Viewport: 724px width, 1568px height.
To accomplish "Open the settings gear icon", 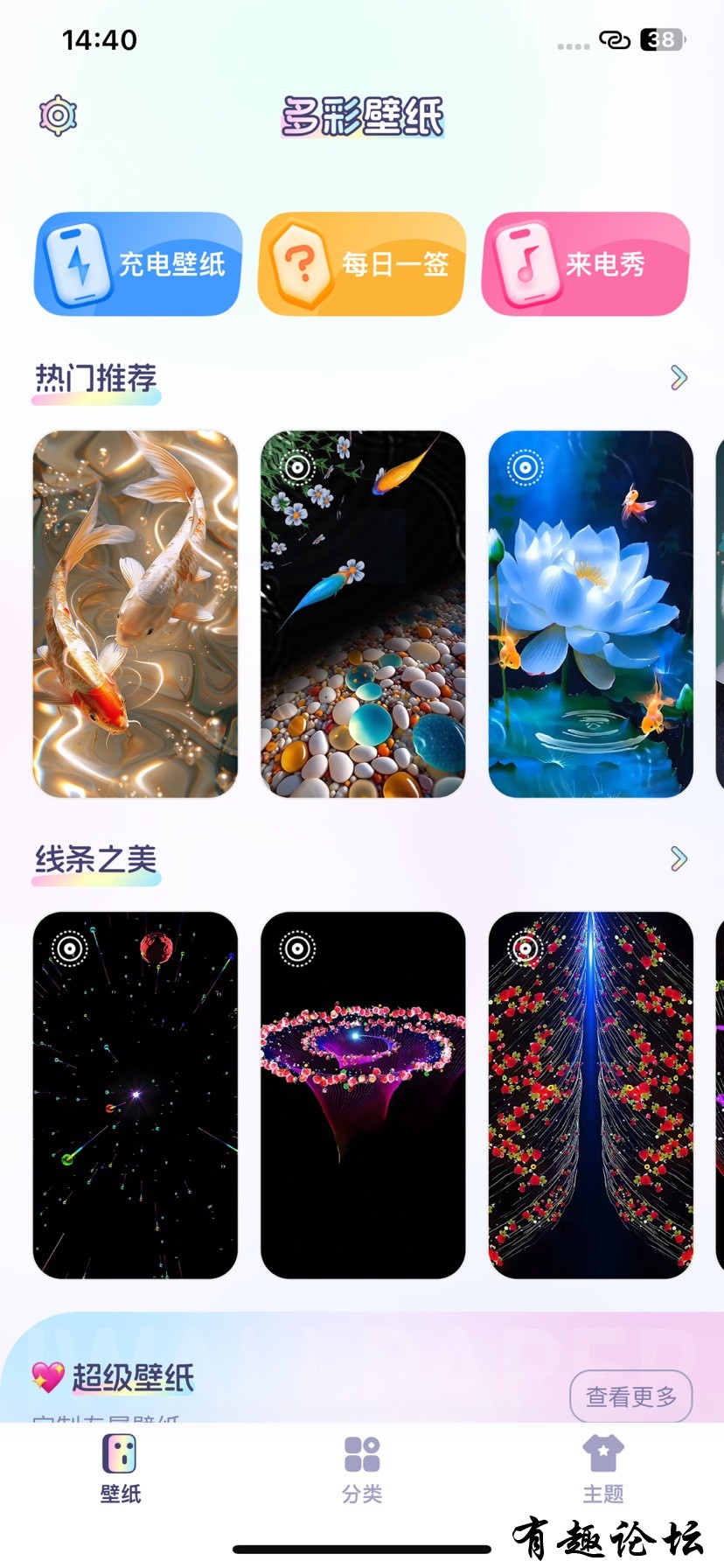I will coord(59,115).
